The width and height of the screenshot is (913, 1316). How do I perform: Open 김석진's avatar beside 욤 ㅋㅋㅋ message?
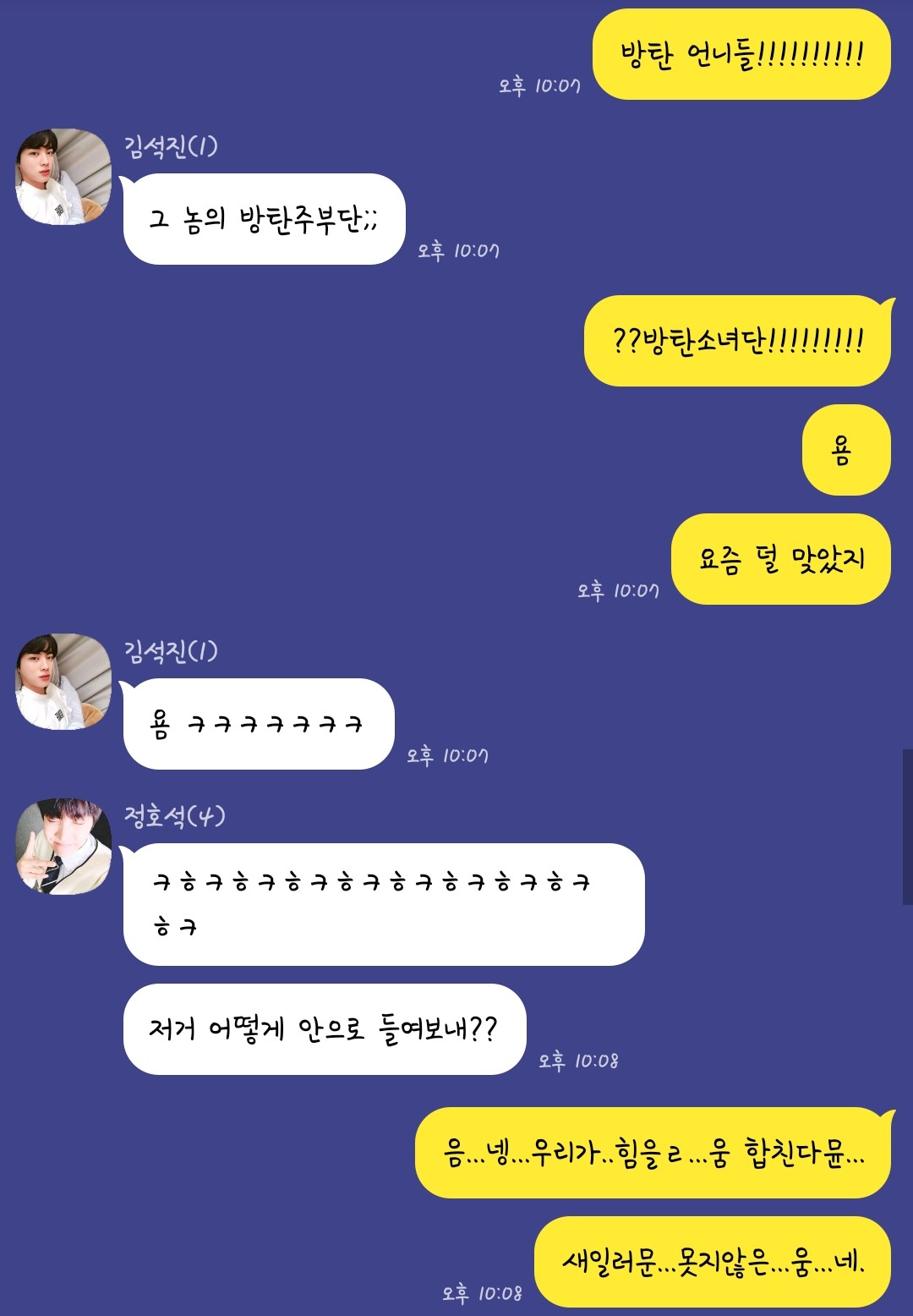click(63, 682)
